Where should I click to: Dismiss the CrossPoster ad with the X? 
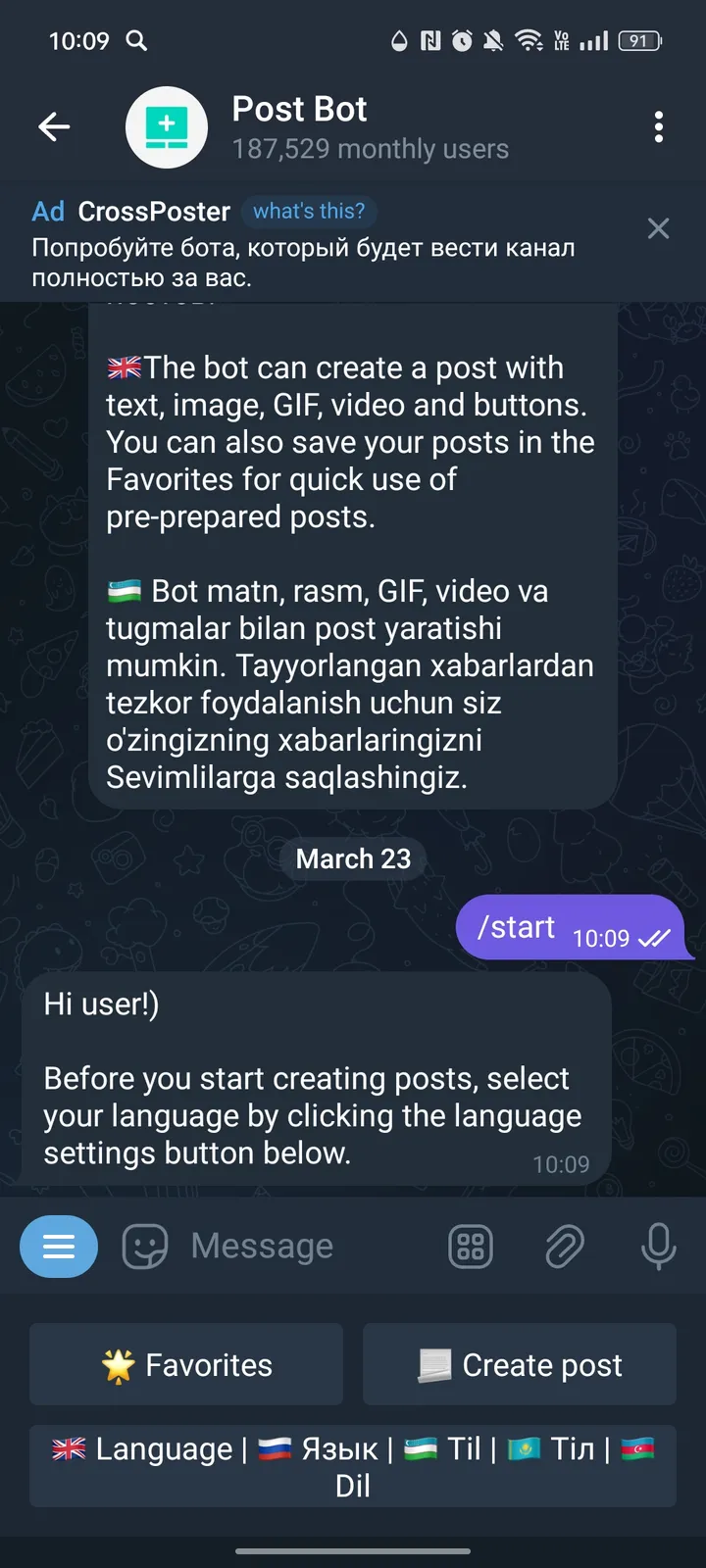point(658,228)
